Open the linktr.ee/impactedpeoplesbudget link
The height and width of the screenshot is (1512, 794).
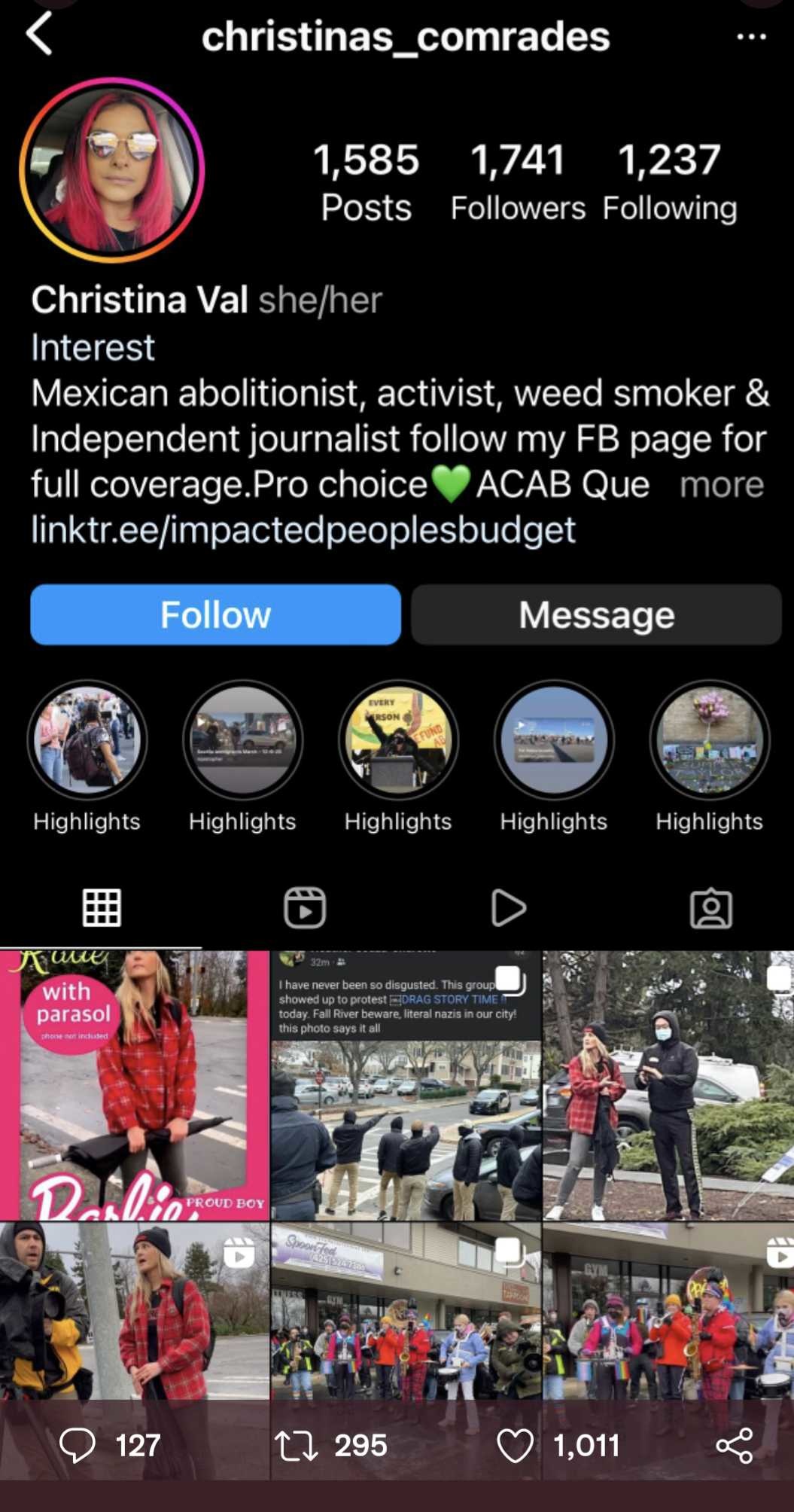[x=303, y=529]
